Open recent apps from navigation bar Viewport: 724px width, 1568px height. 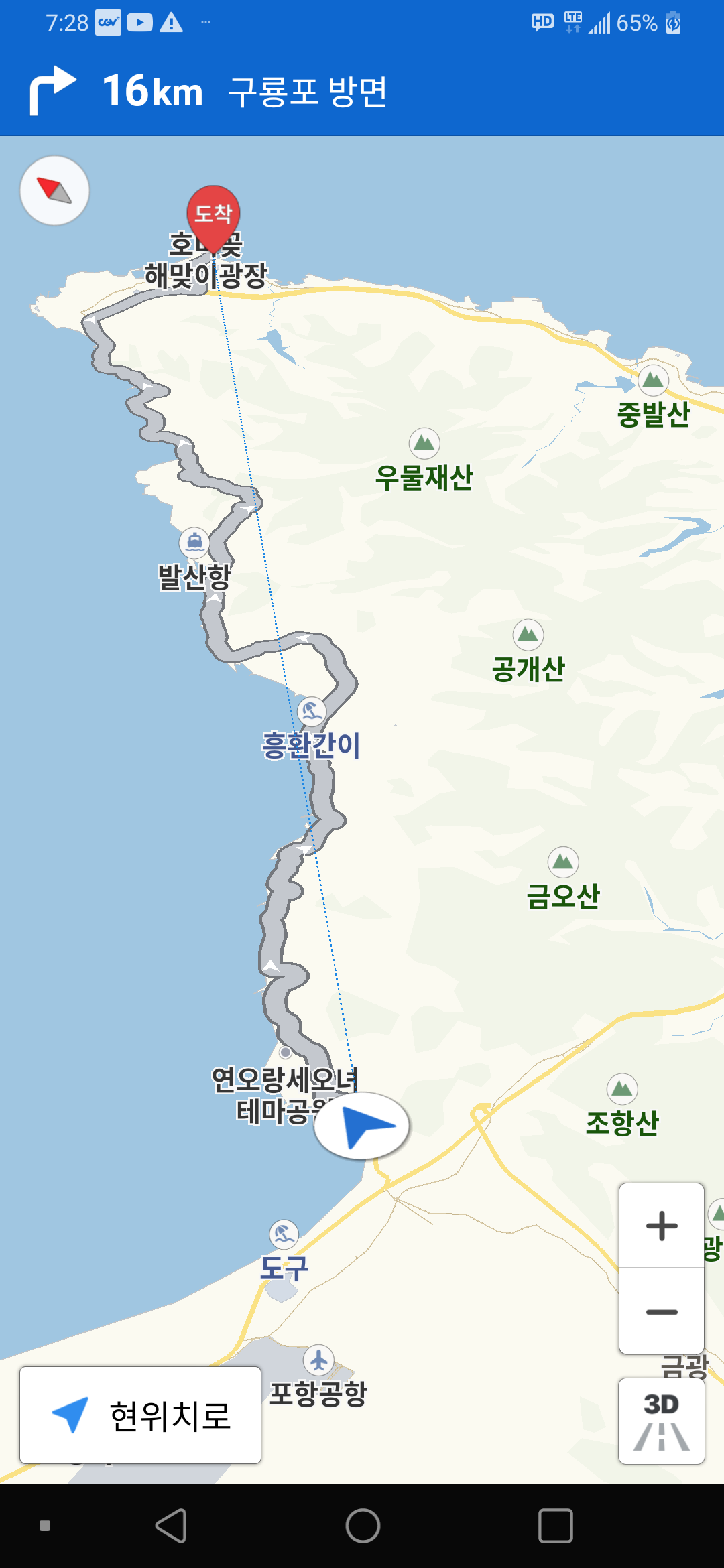click(555, 1526)
